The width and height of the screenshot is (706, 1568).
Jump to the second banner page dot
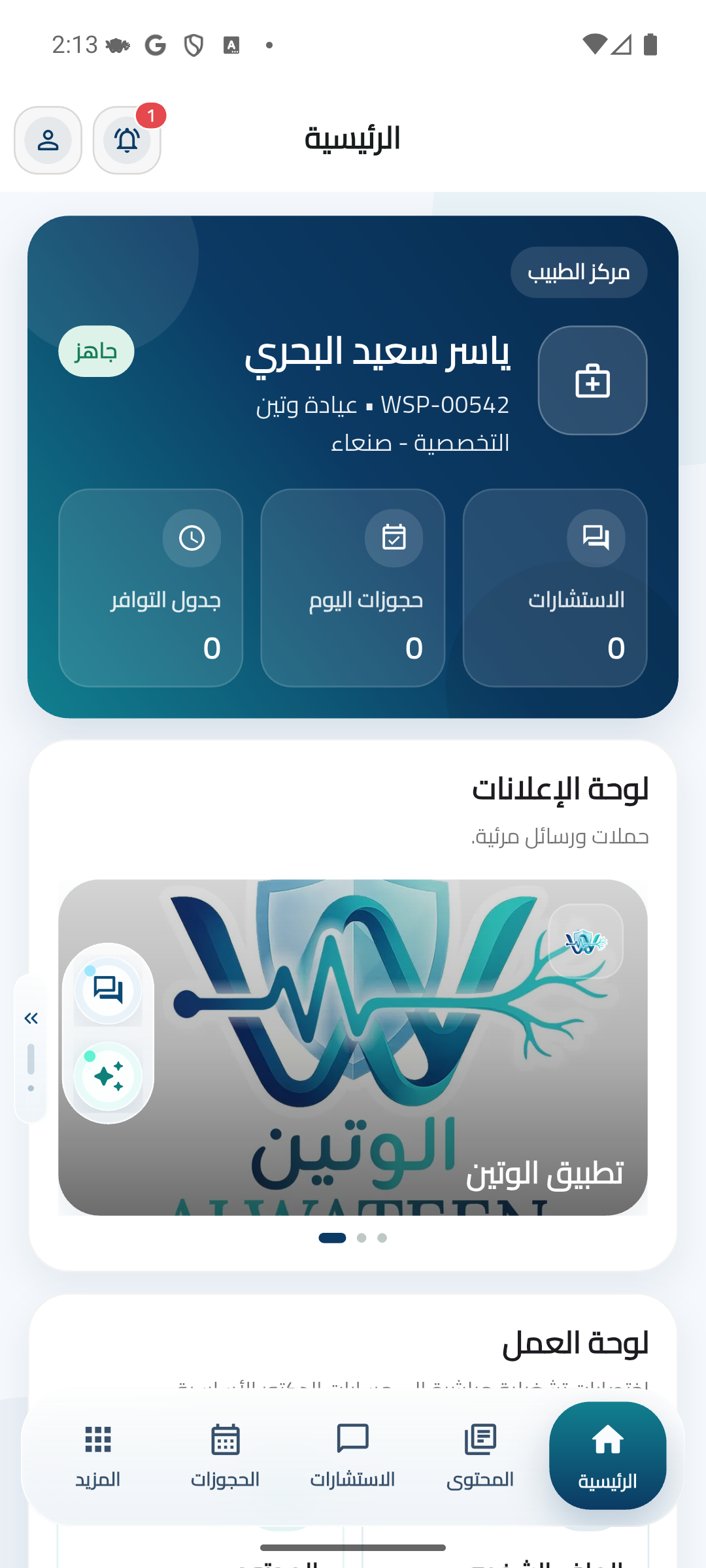click(361, 1237)
